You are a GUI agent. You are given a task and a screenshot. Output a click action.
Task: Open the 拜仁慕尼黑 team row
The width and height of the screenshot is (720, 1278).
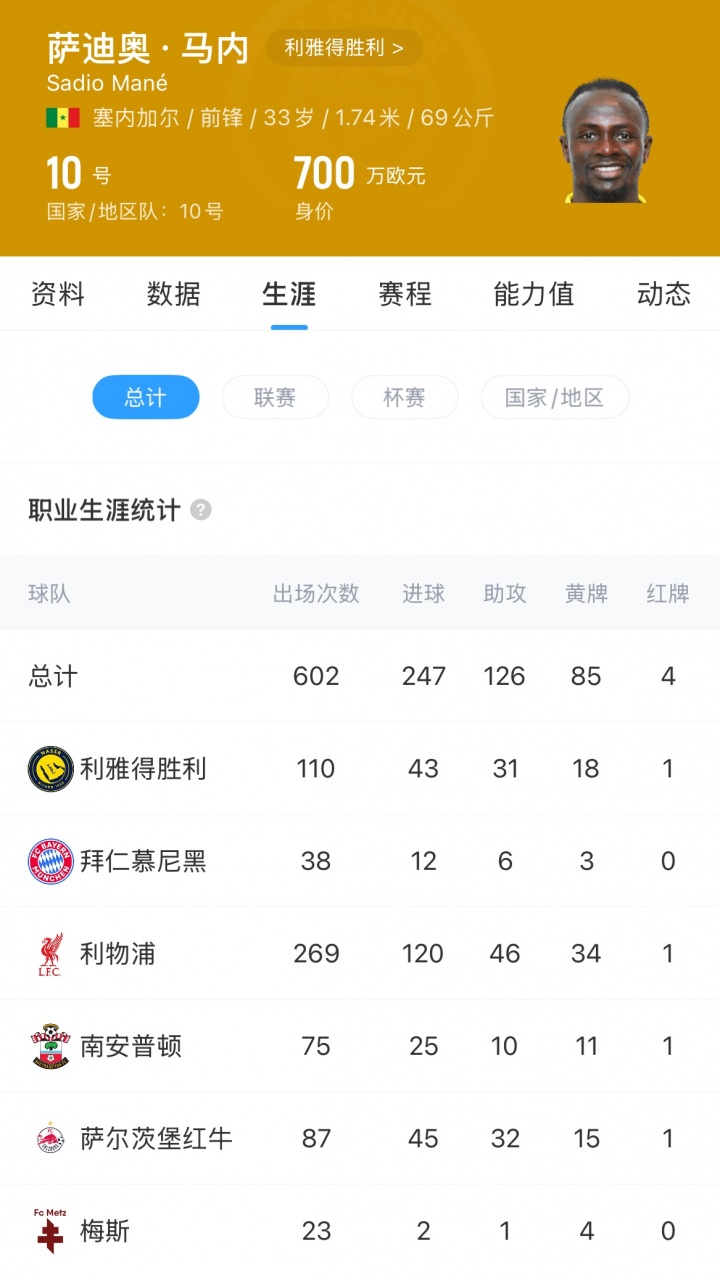click(x=143, y=861)
